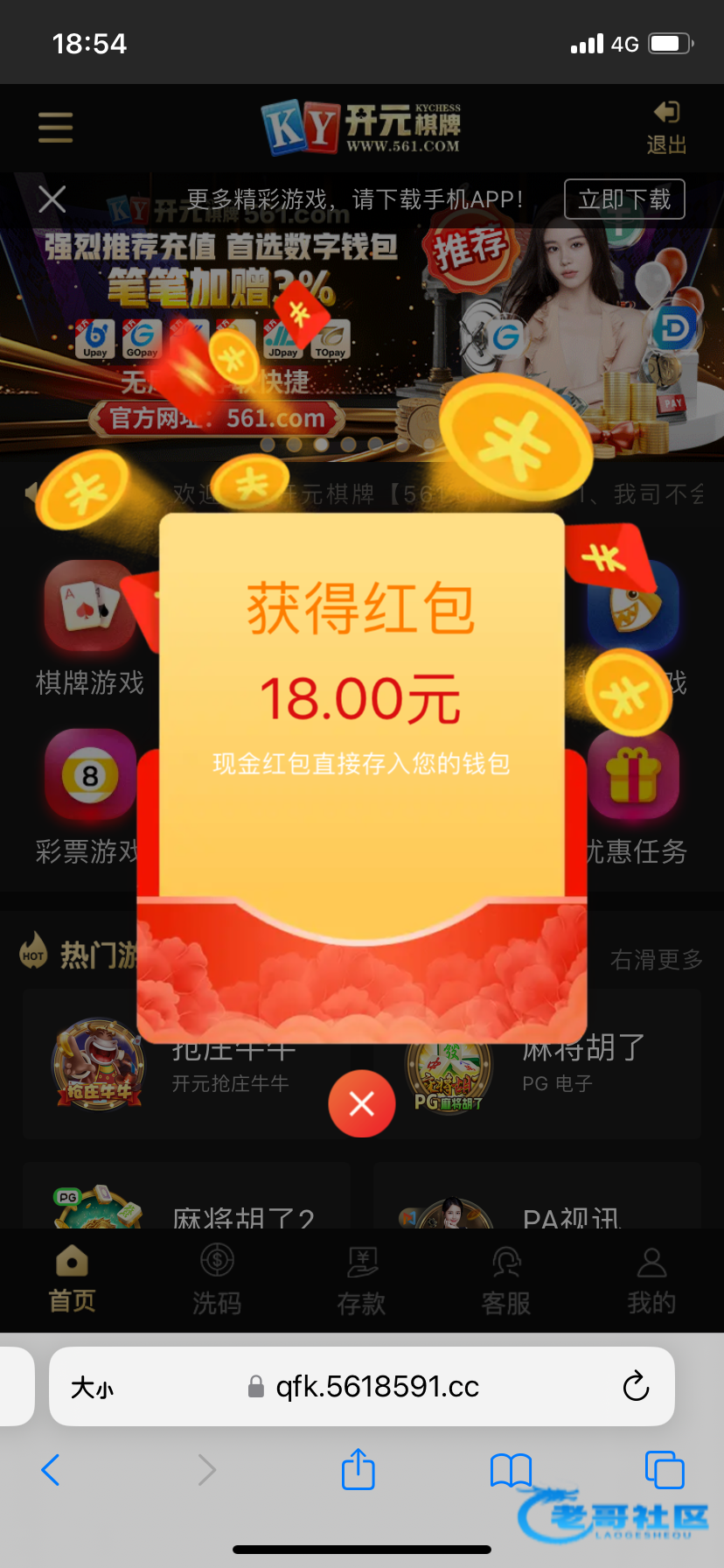
Task: Tap the 退出 logout button
Action: point(666,128)
